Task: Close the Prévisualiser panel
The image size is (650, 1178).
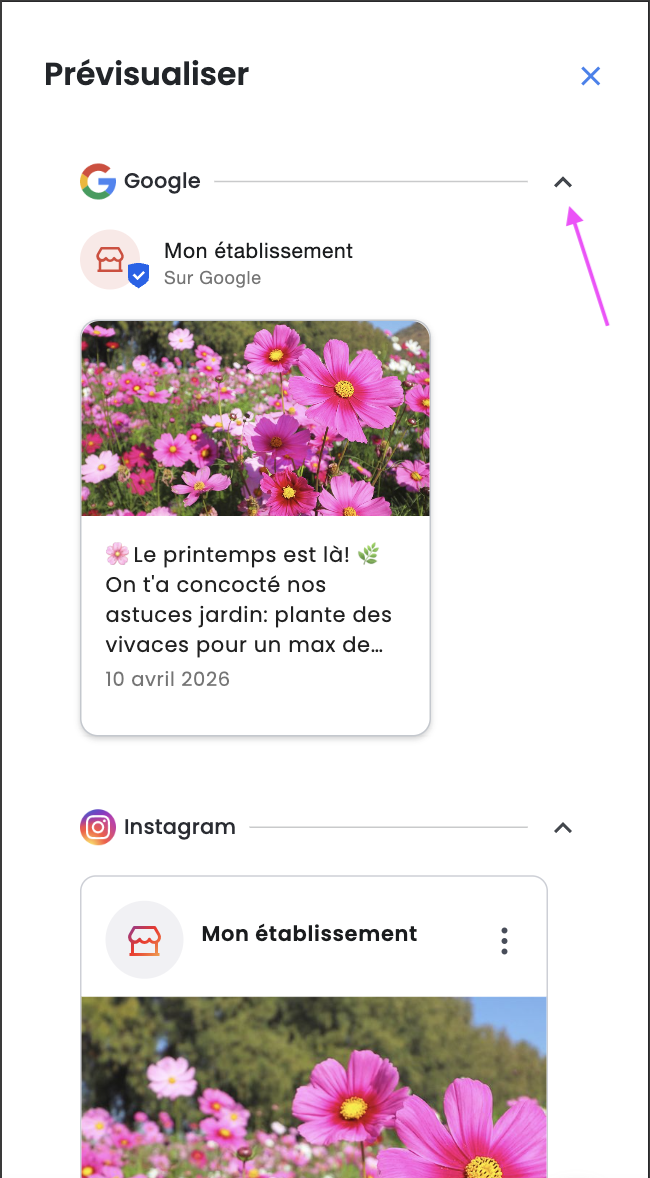Action: point(591,76)
